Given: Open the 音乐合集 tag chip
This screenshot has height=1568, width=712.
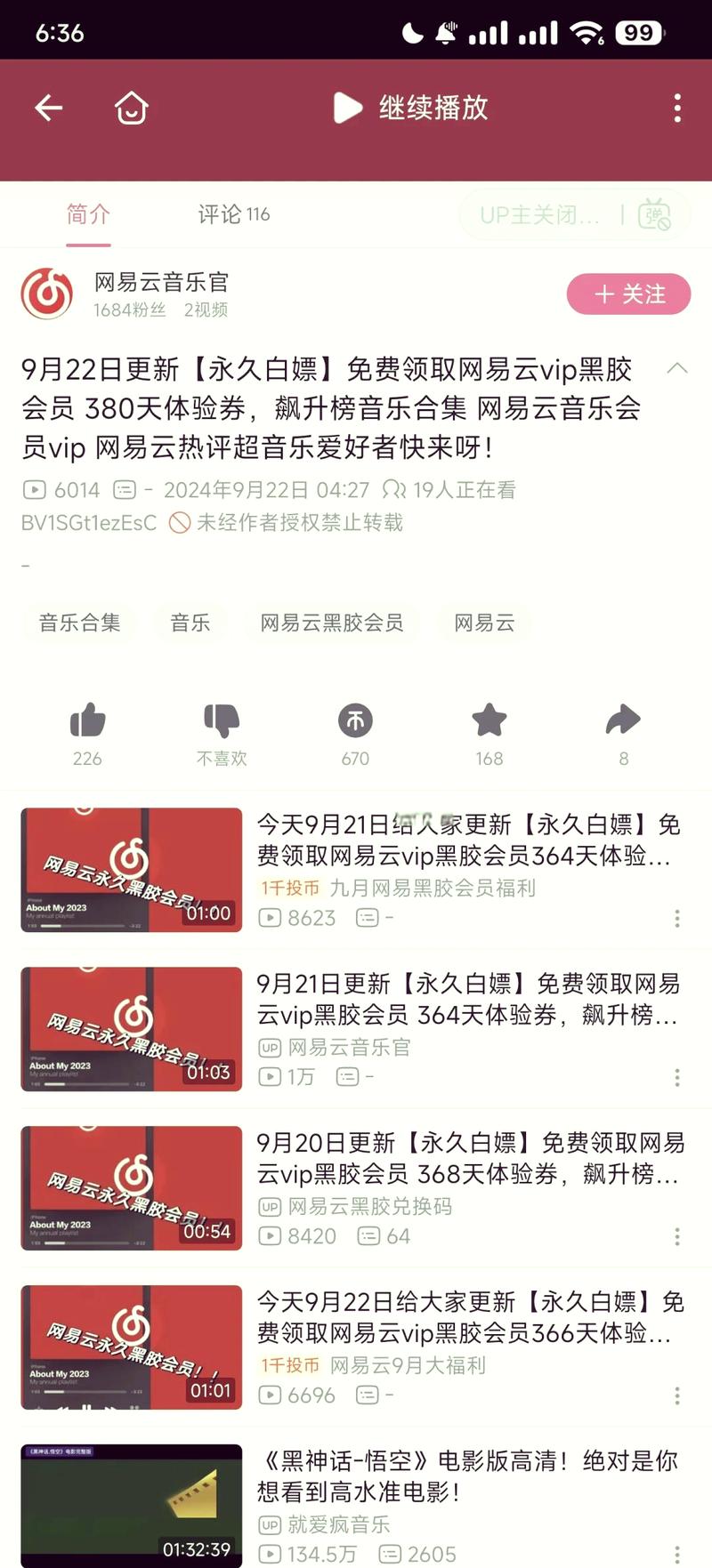Looking at the screenshot, I should coord(79,623).
